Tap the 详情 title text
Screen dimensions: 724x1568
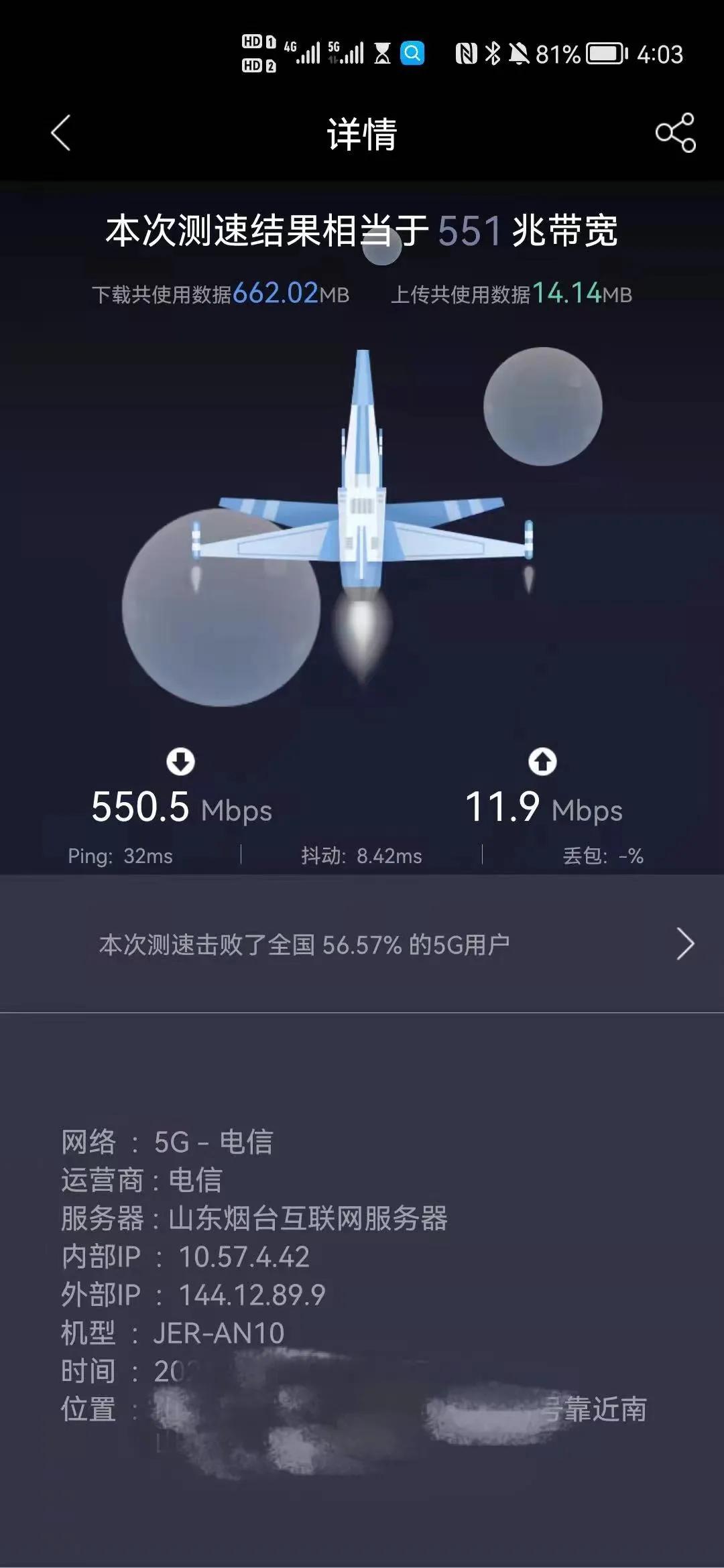coord(362,134)
